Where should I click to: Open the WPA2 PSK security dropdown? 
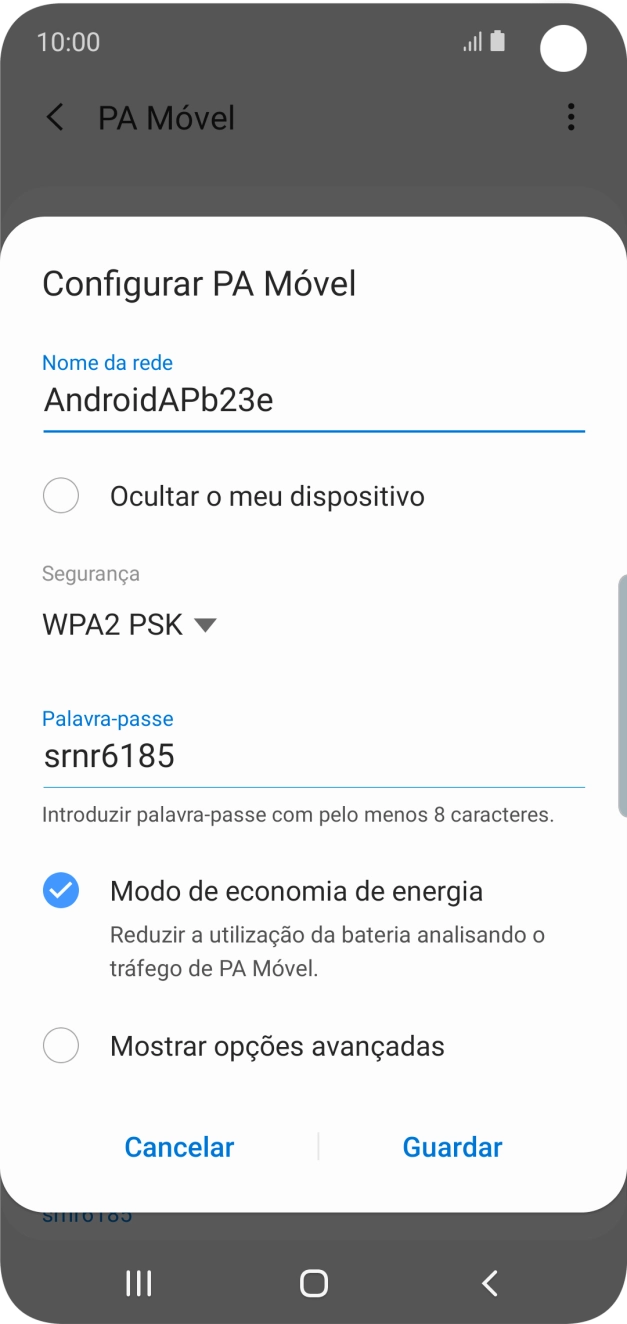130,625
